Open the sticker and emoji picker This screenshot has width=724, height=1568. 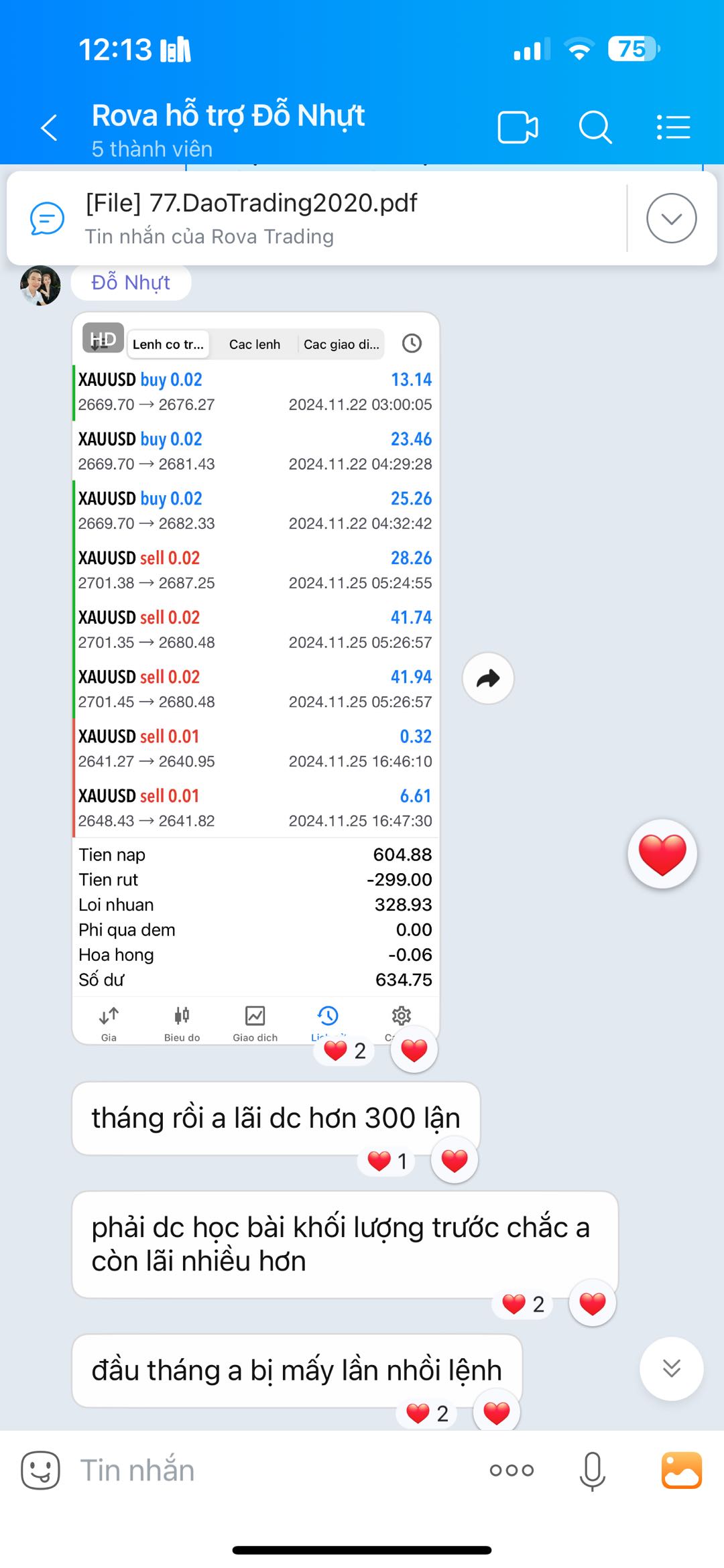pos(40,1470)
